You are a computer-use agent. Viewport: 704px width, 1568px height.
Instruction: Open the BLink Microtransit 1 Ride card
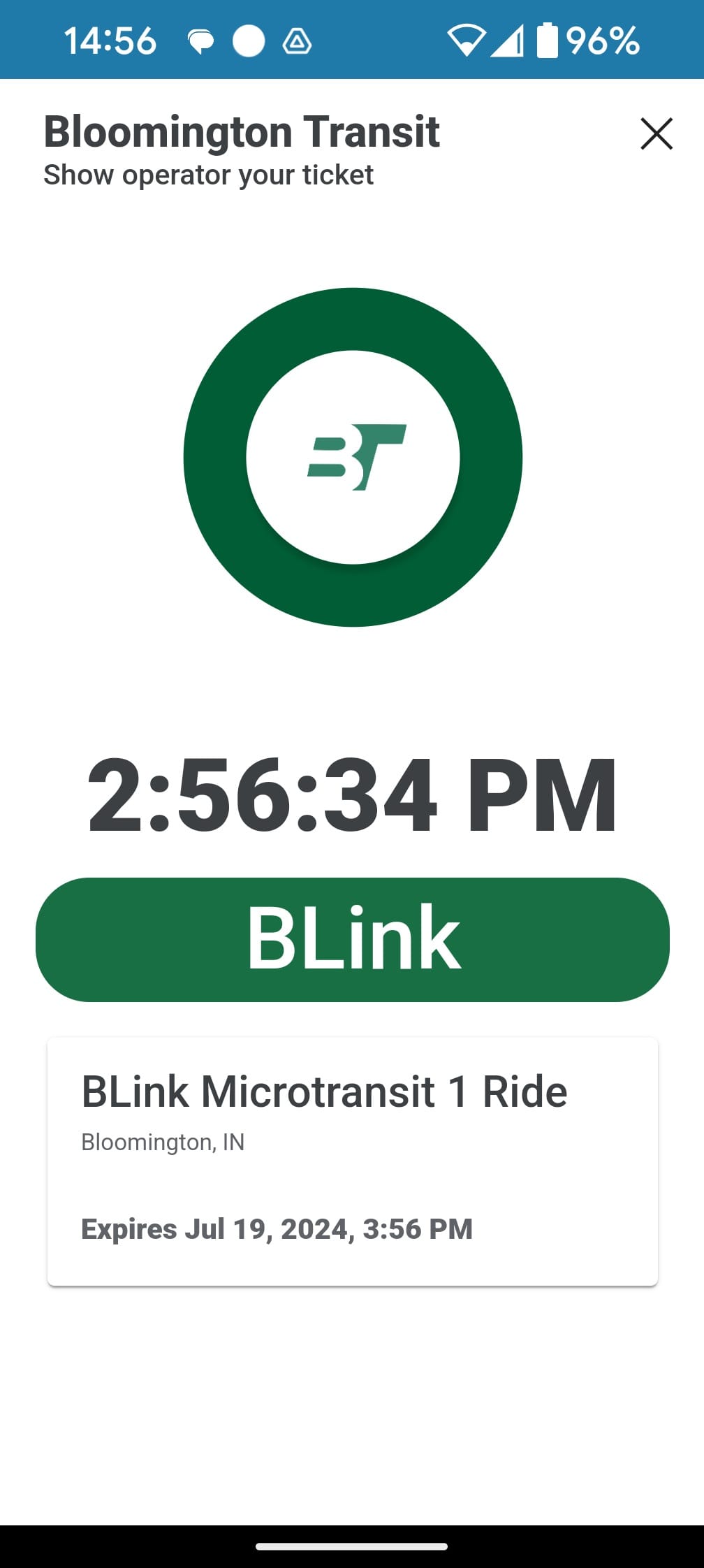[x=352, y=1160]
